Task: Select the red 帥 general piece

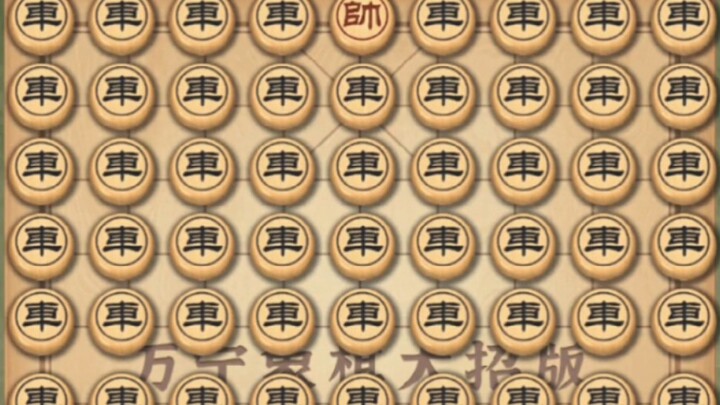Action: click(x=361, y=19)
